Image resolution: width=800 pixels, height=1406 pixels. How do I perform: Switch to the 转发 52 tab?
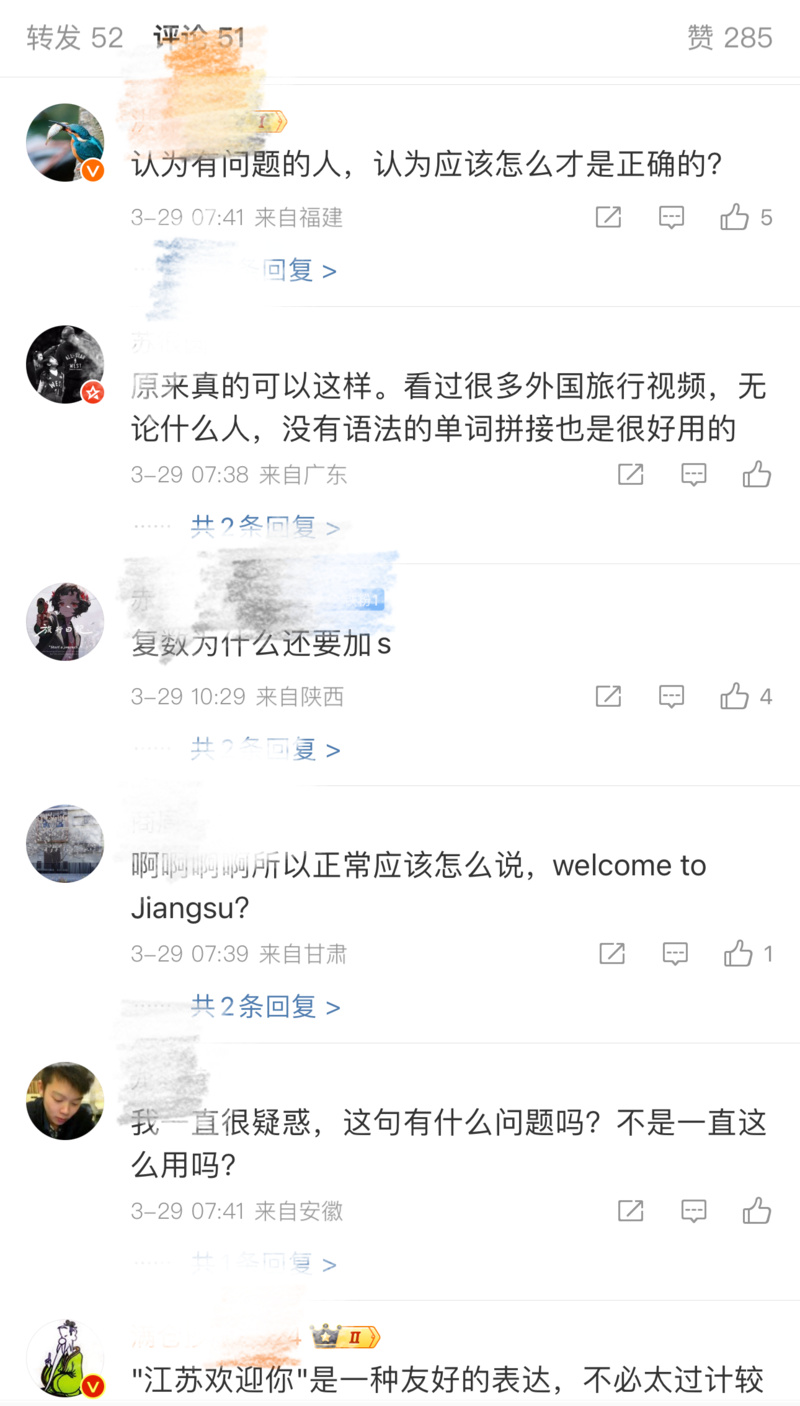coord(74,38)
